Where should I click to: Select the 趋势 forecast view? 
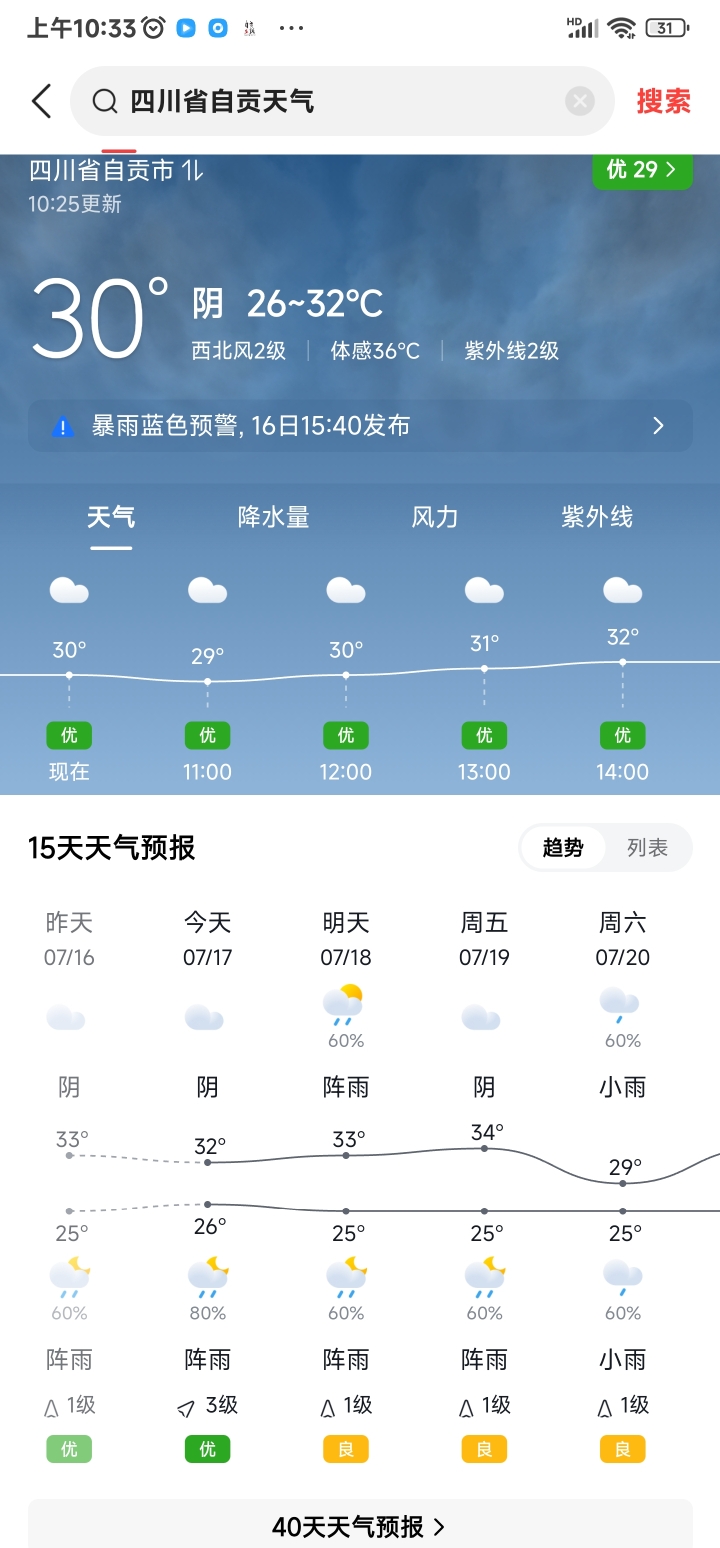[563, 848]
